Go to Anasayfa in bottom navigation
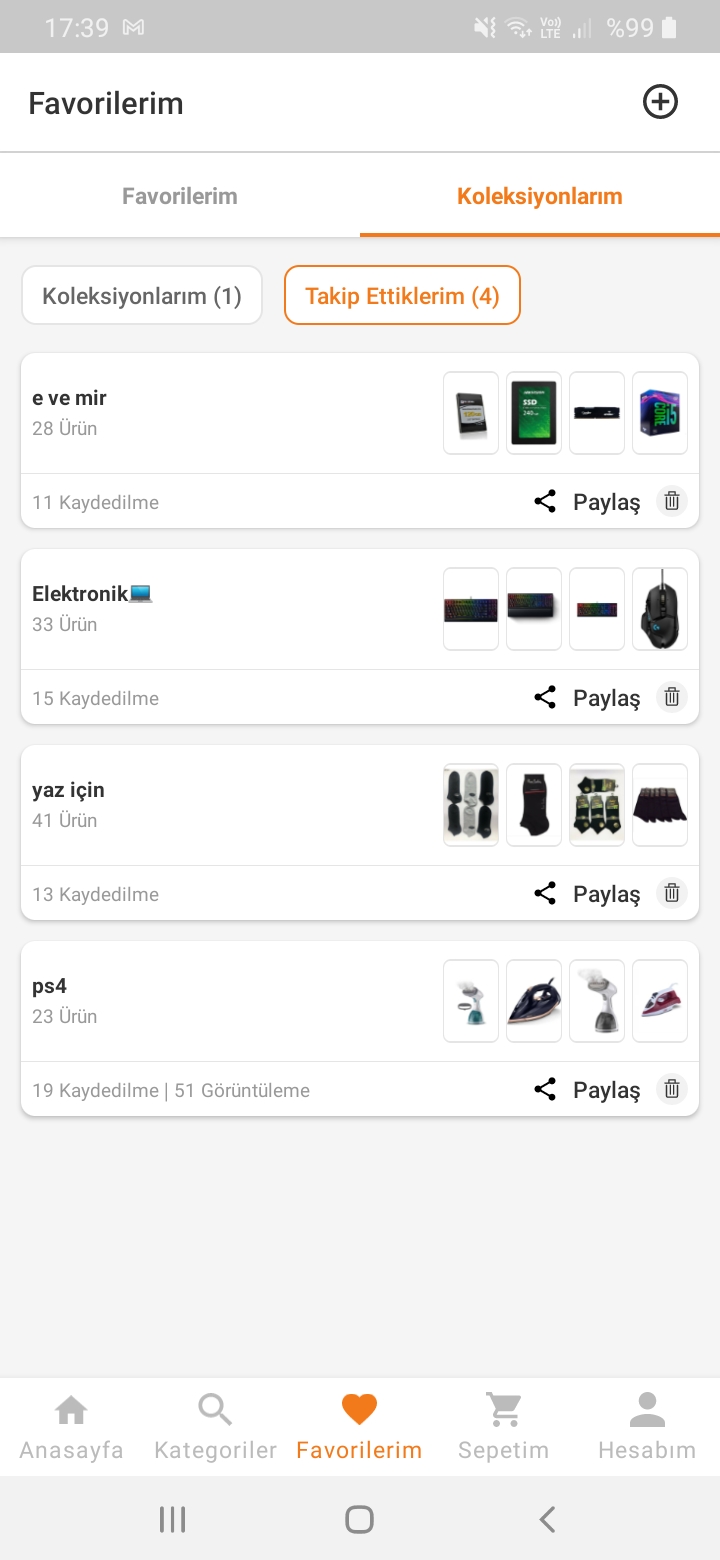Screen dimensions: 720x1560 [x=72, y=1427]
